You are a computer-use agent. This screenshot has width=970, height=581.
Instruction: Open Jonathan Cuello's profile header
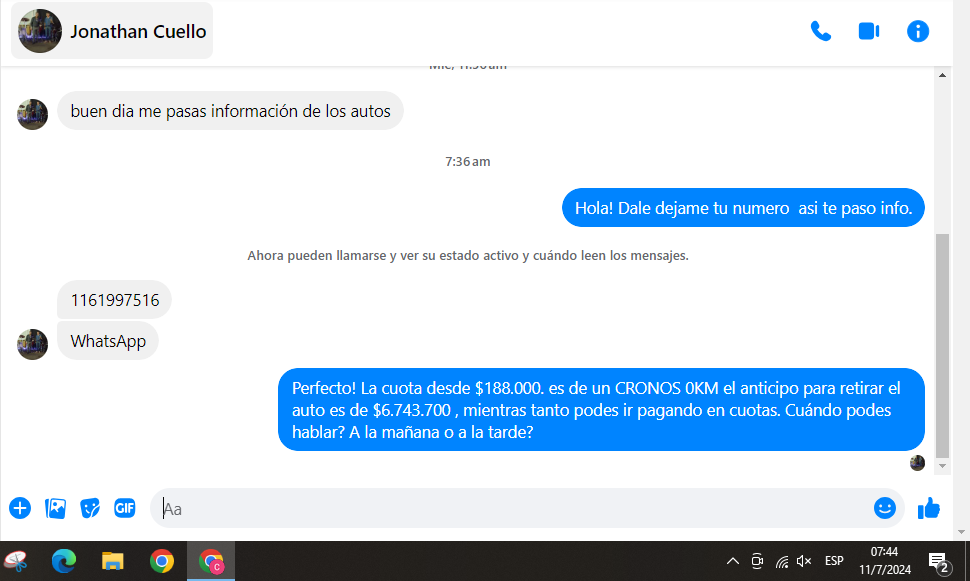[x=113, y=31]
